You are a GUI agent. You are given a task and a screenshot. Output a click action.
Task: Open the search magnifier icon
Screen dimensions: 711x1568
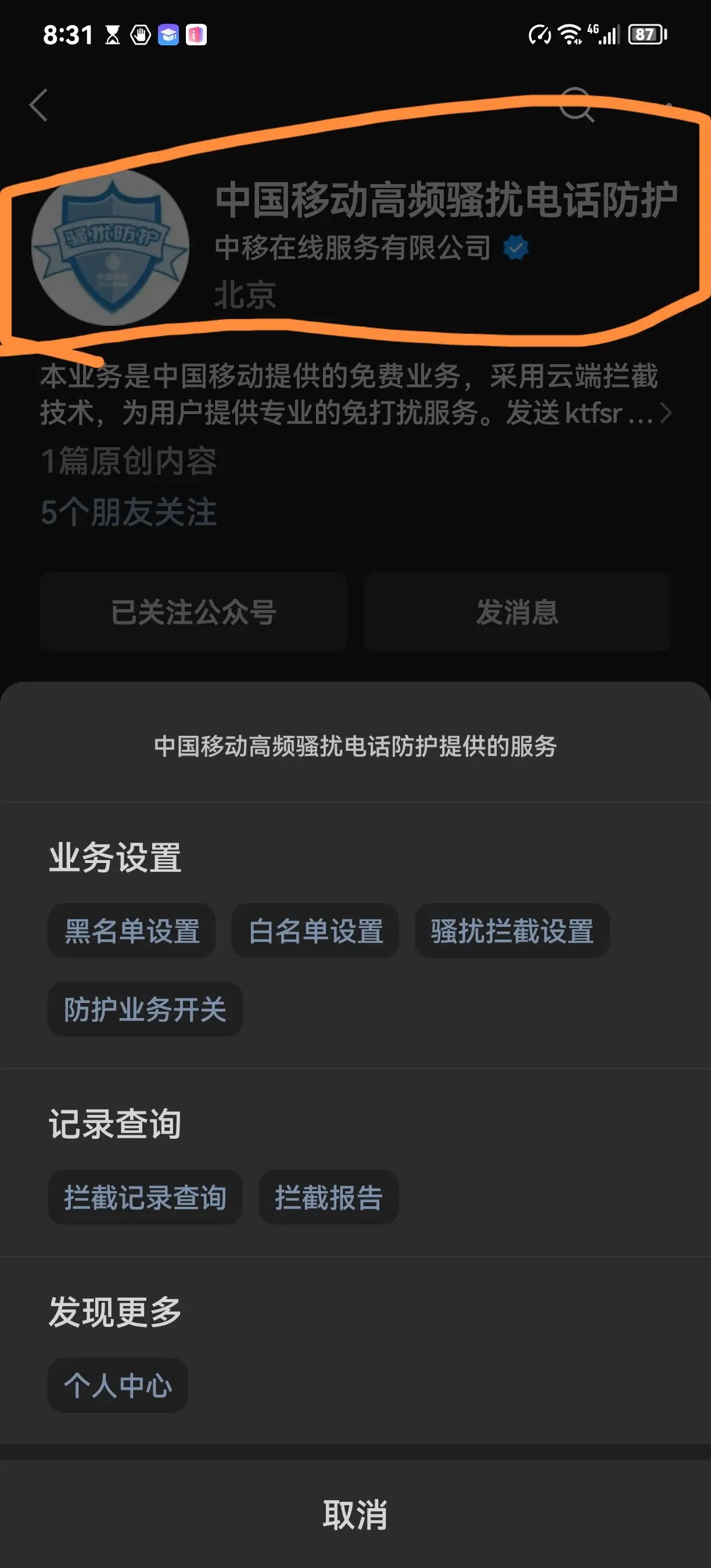click(575, 104)
